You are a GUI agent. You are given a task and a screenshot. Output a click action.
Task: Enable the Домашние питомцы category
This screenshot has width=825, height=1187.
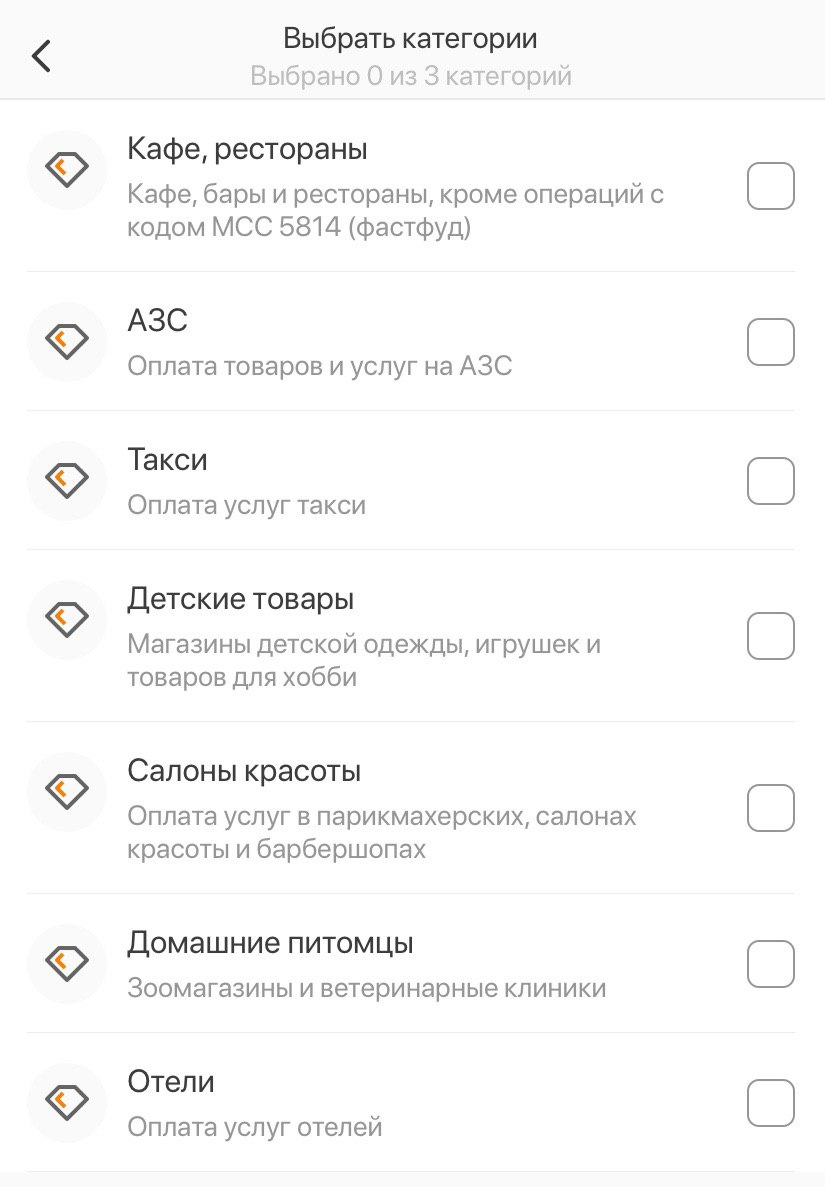click(770, 964)
